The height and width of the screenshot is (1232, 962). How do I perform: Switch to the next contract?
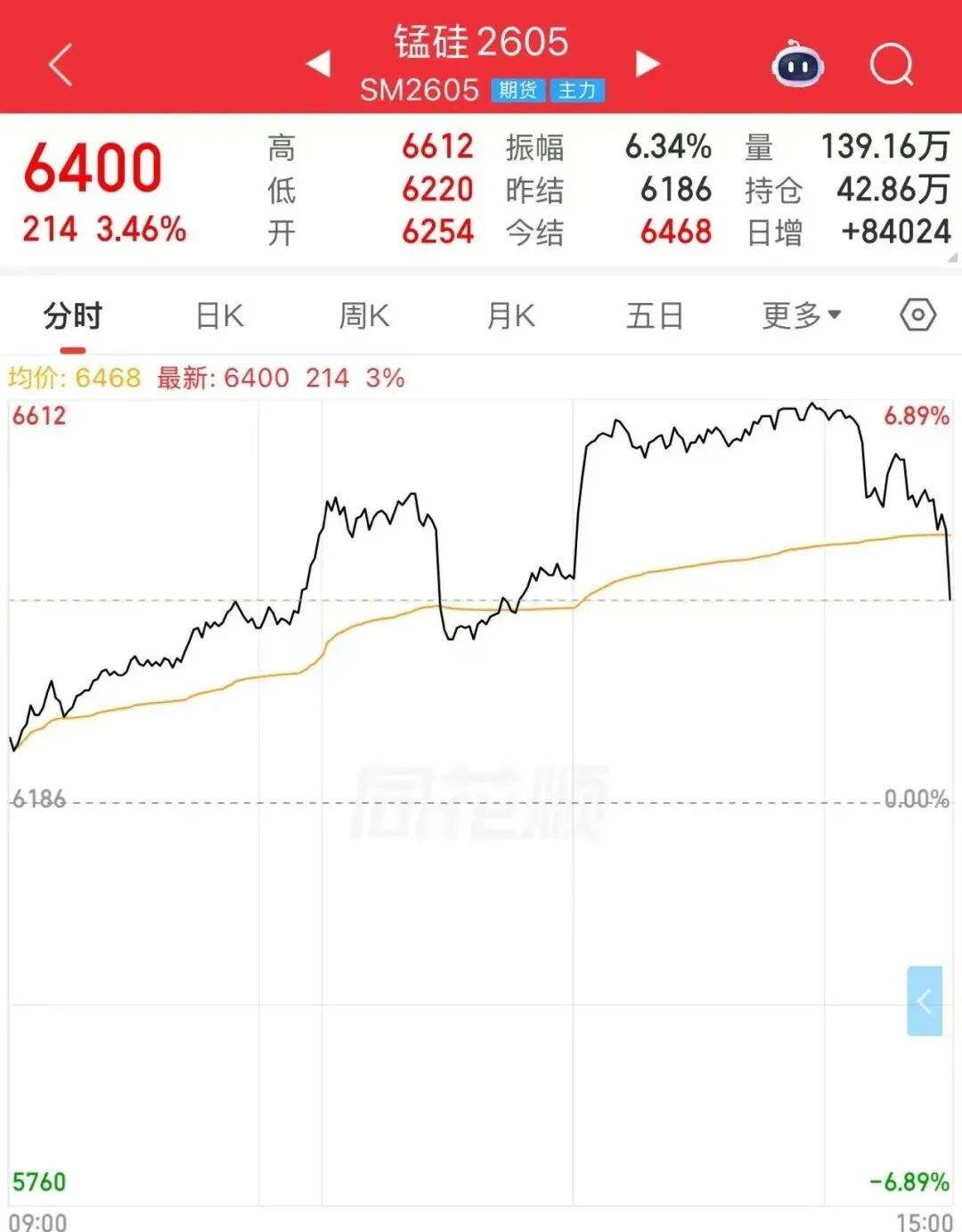coord(648,64)
